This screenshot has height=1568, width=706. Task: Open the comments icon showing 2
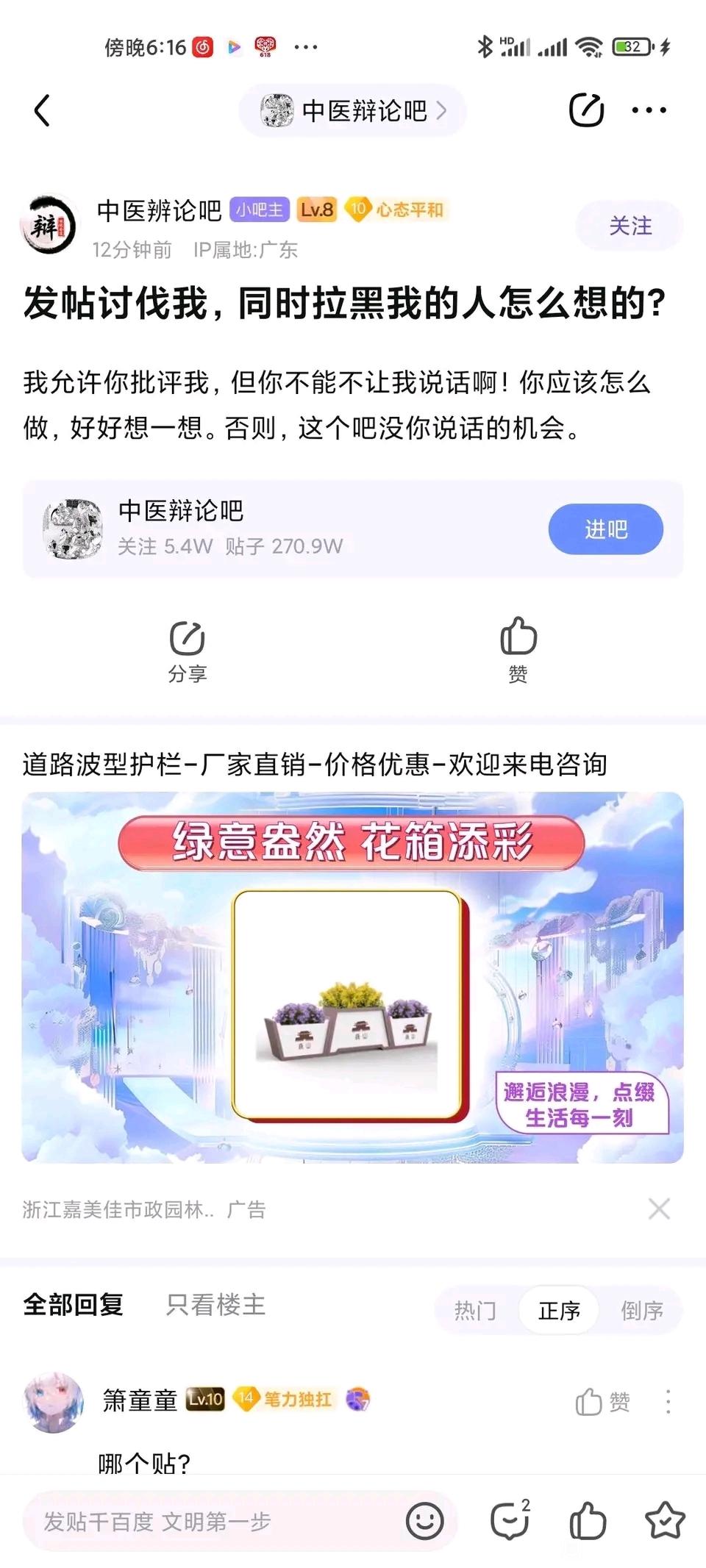(x=510, y=1520)
